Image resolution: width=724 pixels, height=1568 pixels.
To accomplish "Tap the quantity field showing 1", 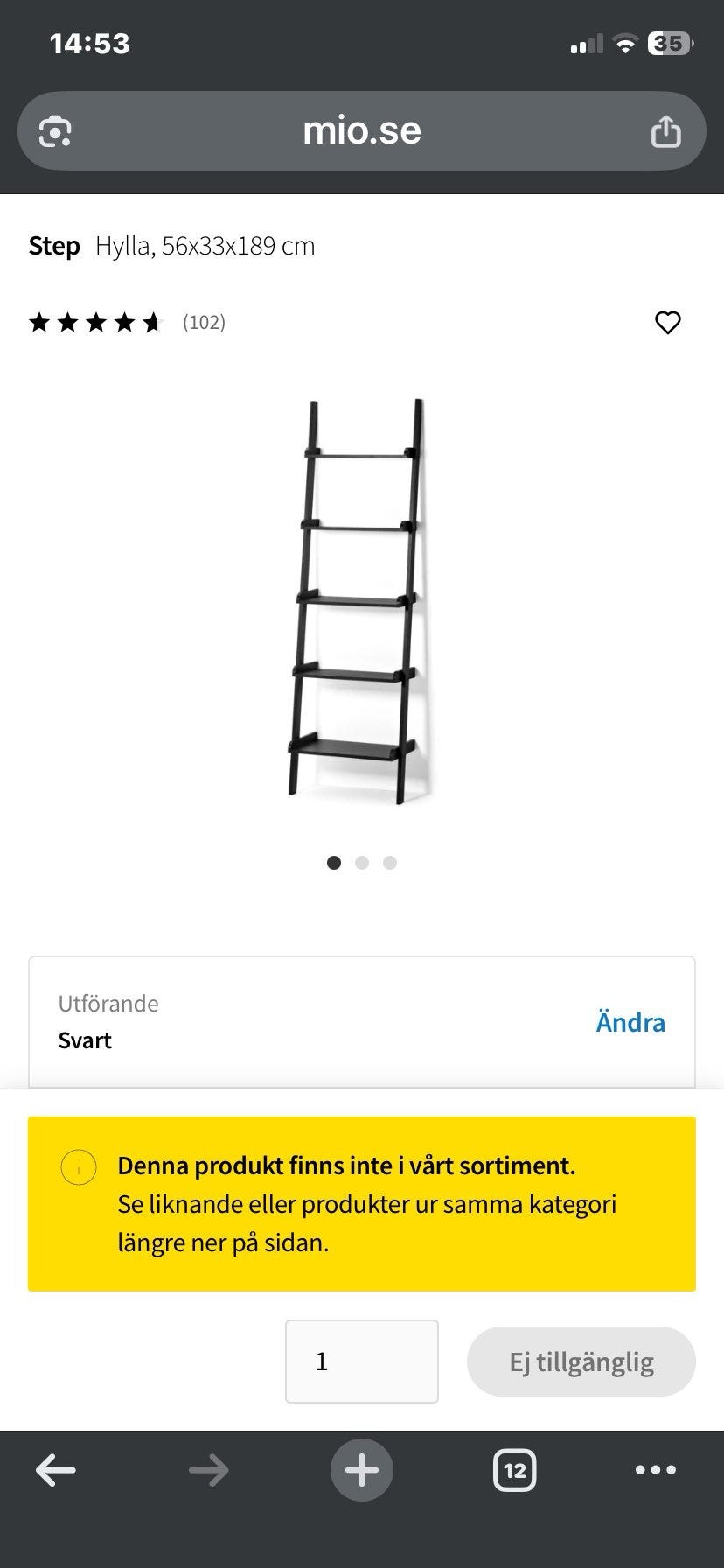I will 361,1361.
